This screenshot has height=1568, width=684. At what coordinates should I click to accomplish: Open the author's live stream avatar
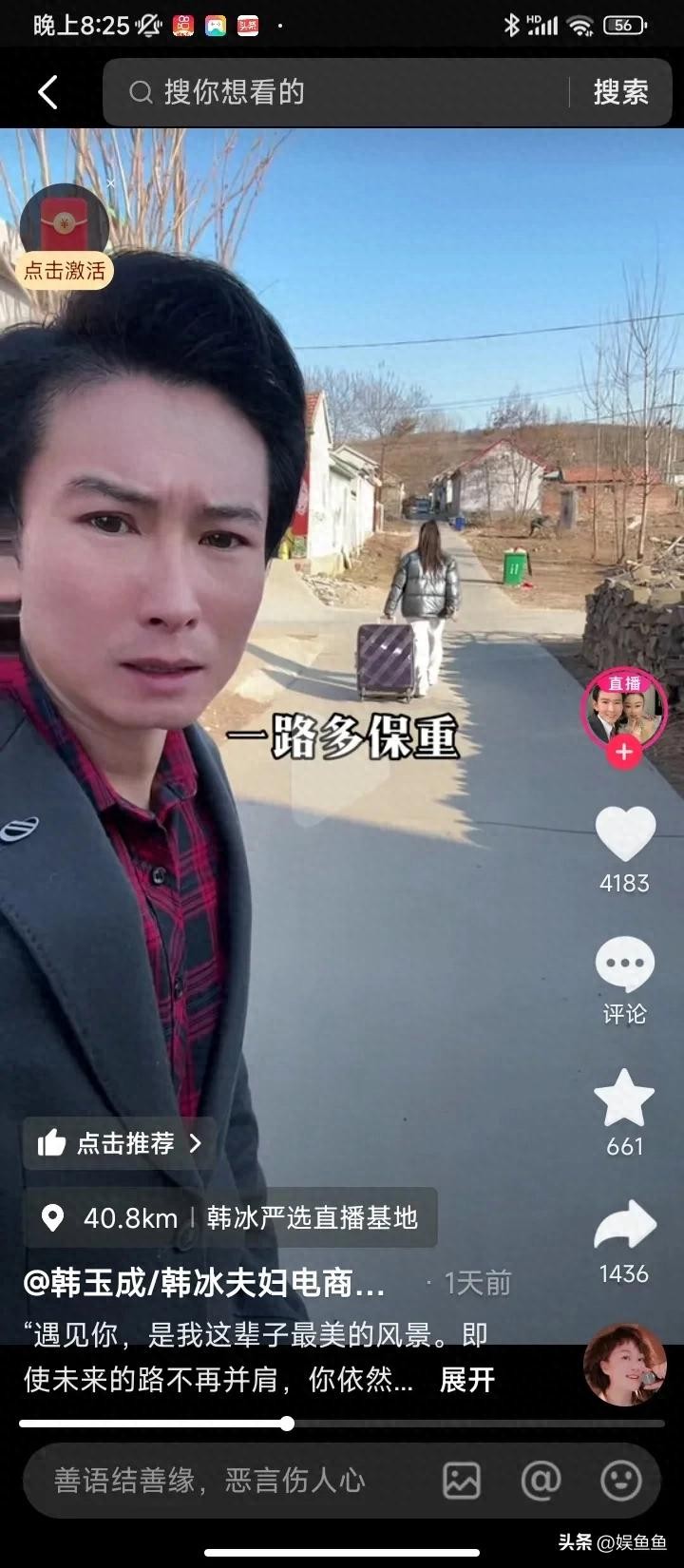pos(623,711)
